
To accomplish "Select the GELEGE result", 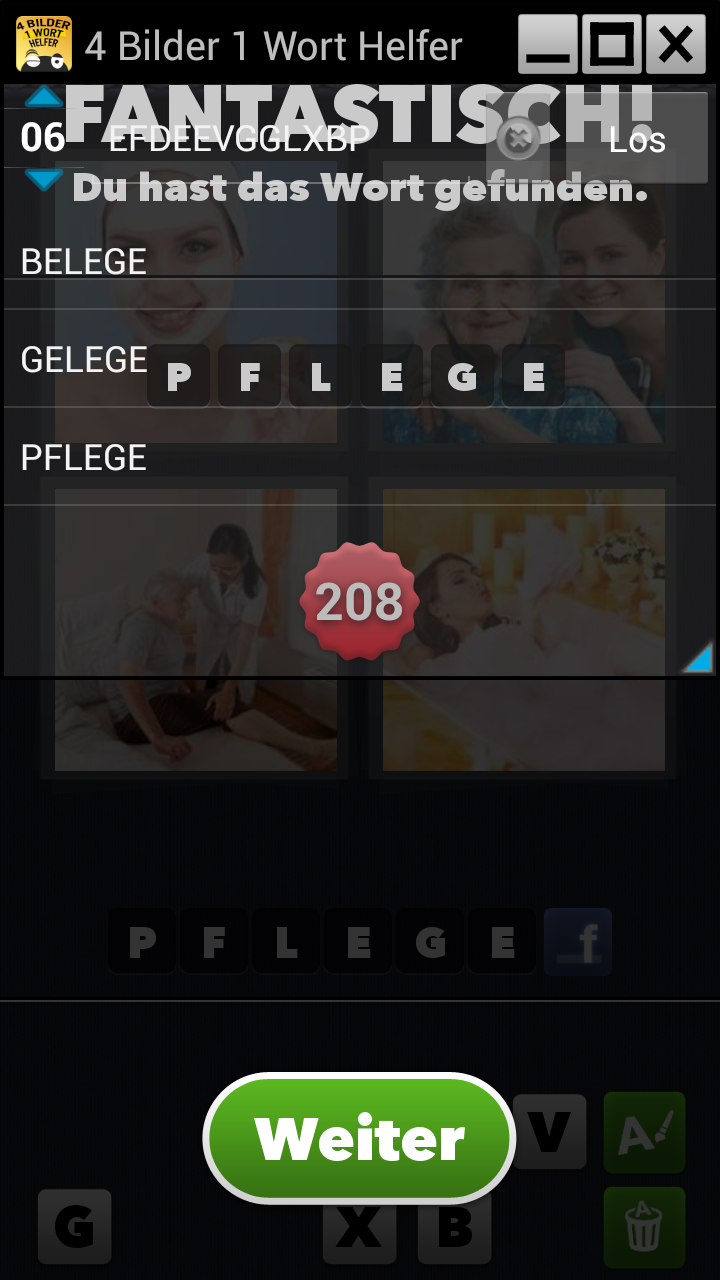I will click(x=84, y=359).
